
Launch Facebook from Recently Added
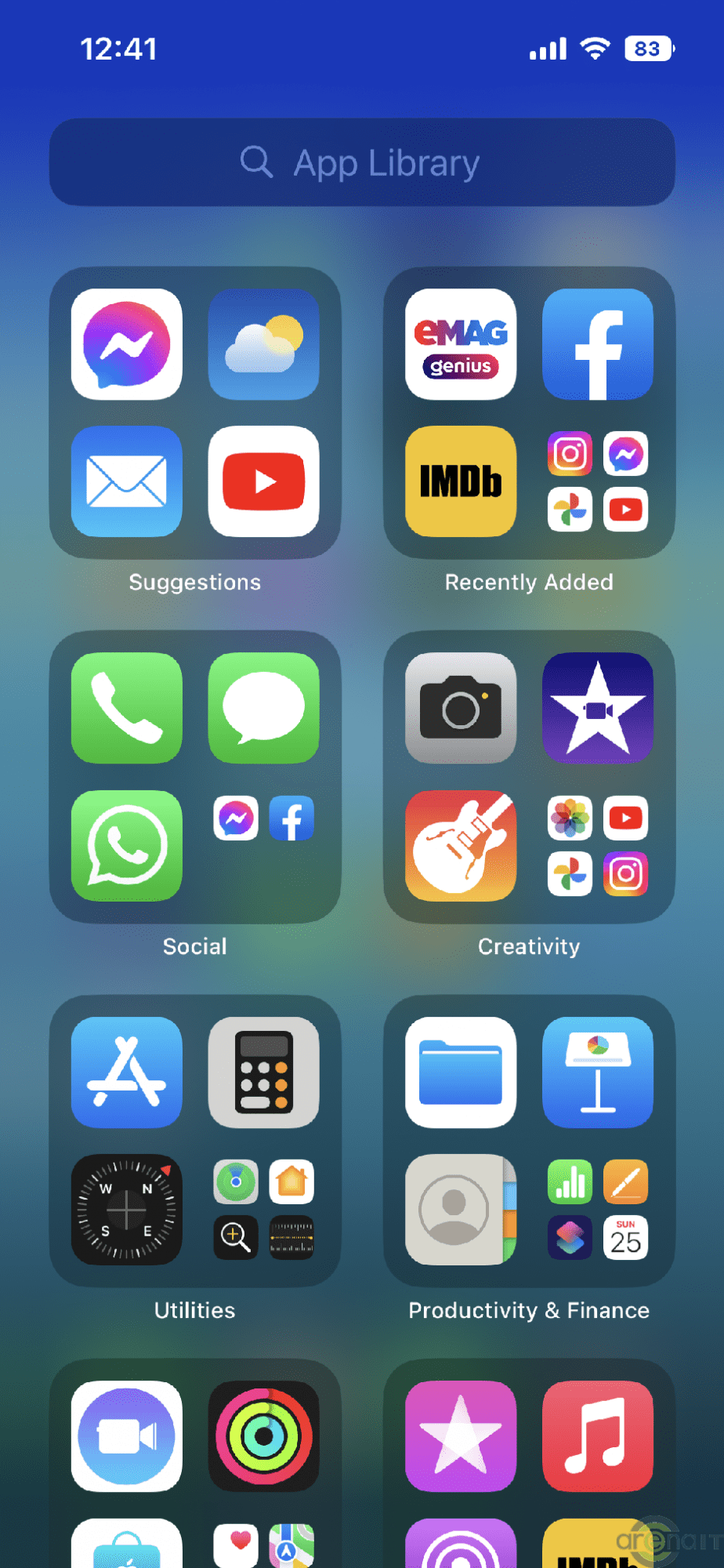coord(598,344)
